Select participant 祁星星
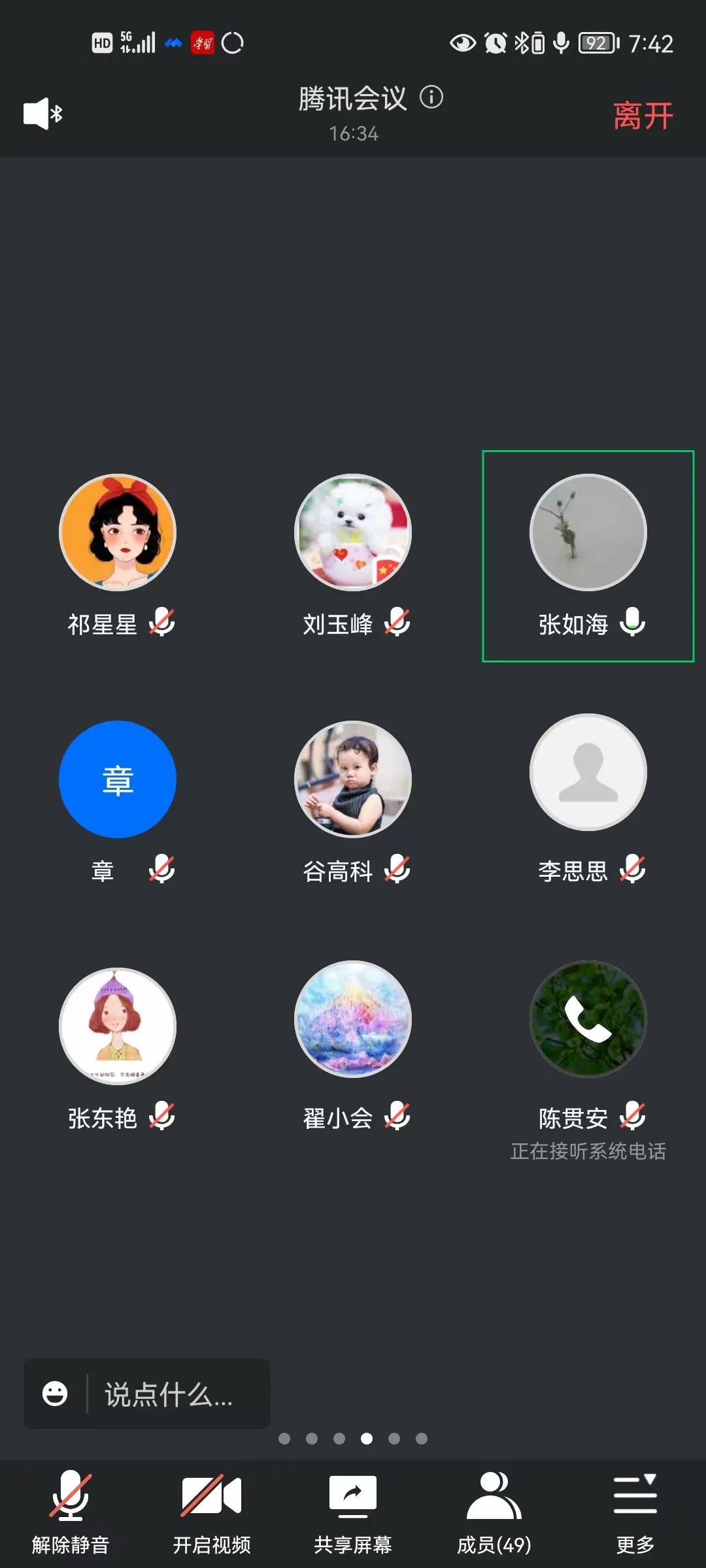This screenshot has height=1568, width=706. click(118, 533)
